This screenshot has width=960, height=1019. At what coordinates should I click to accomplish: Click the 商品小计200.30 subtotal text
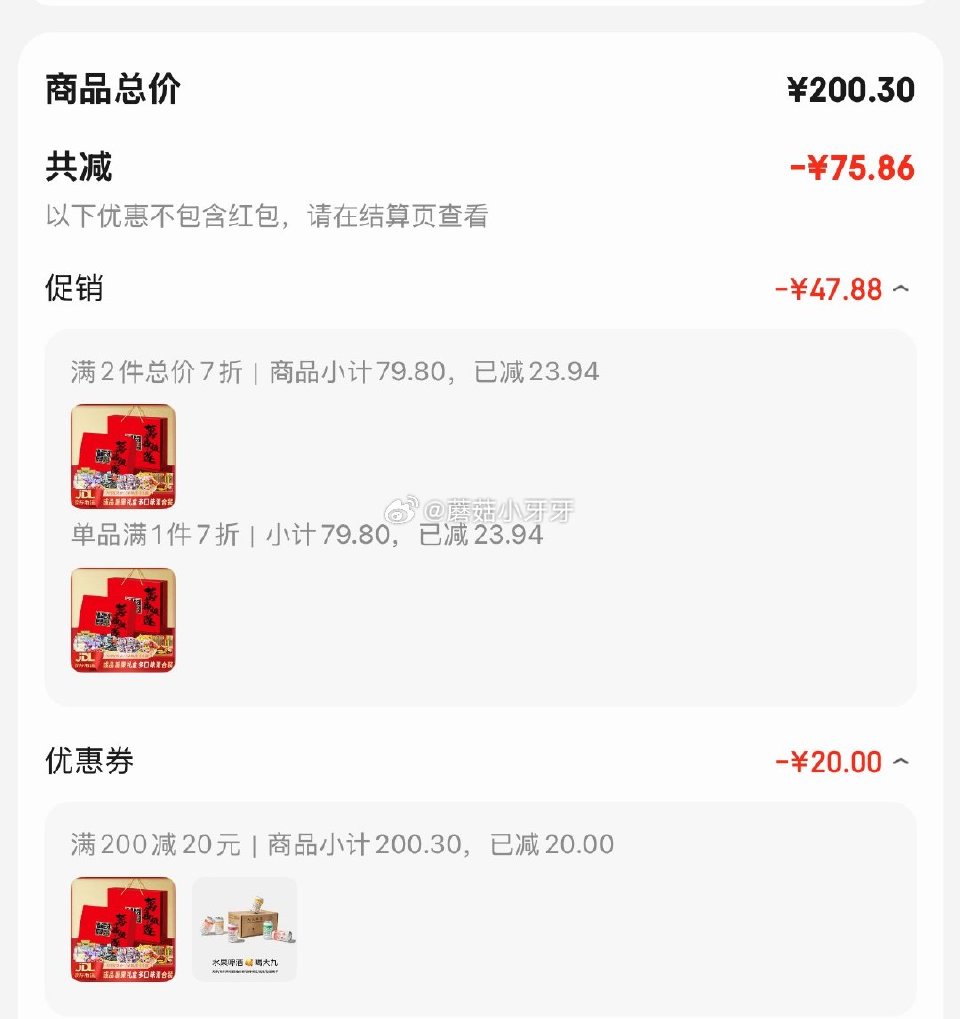point(434,844)
